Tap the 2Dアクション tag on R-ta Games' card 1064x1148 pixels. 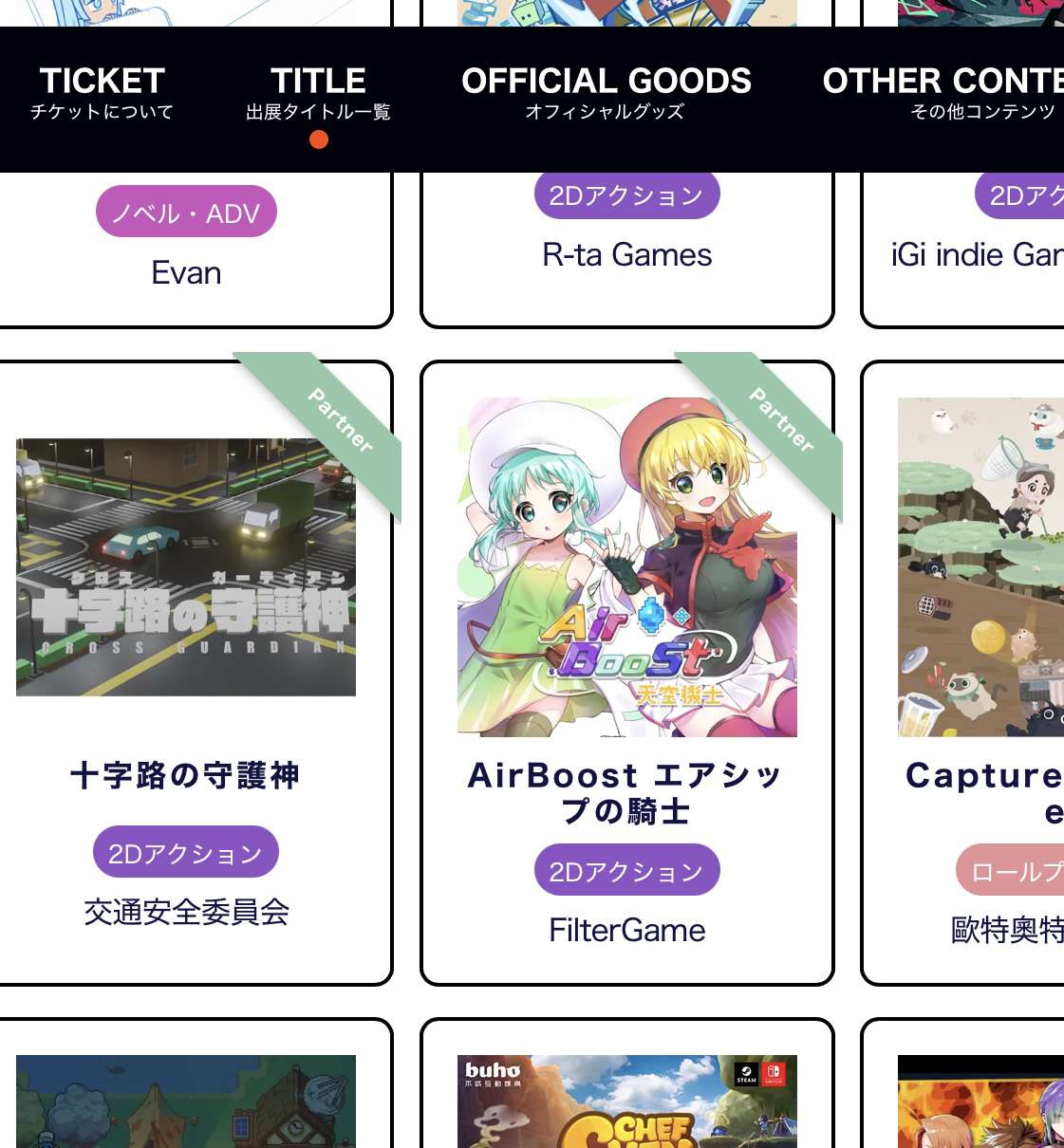click(626, 195)
